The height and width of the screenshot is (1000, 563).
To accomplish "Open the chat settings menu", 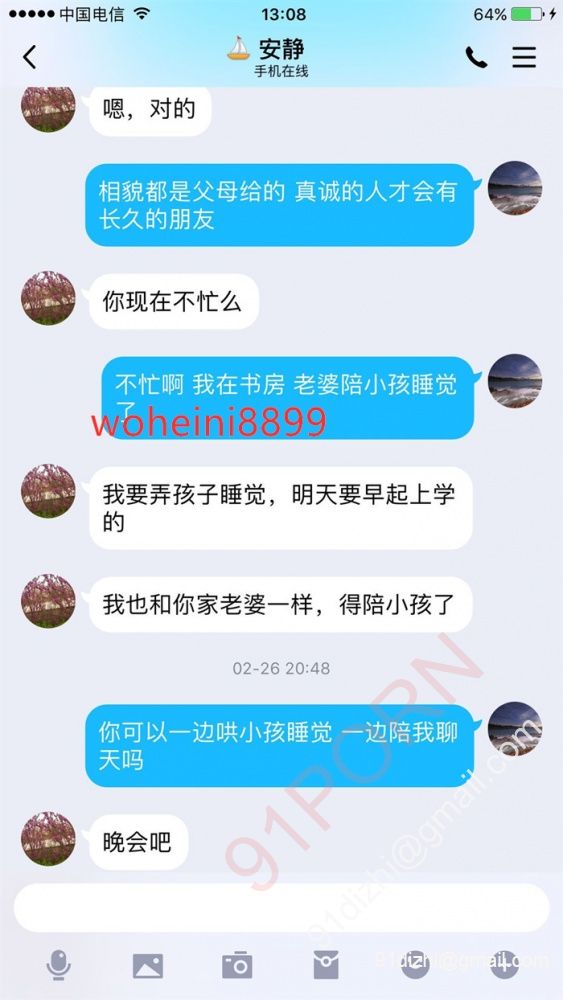I will 524,57.
